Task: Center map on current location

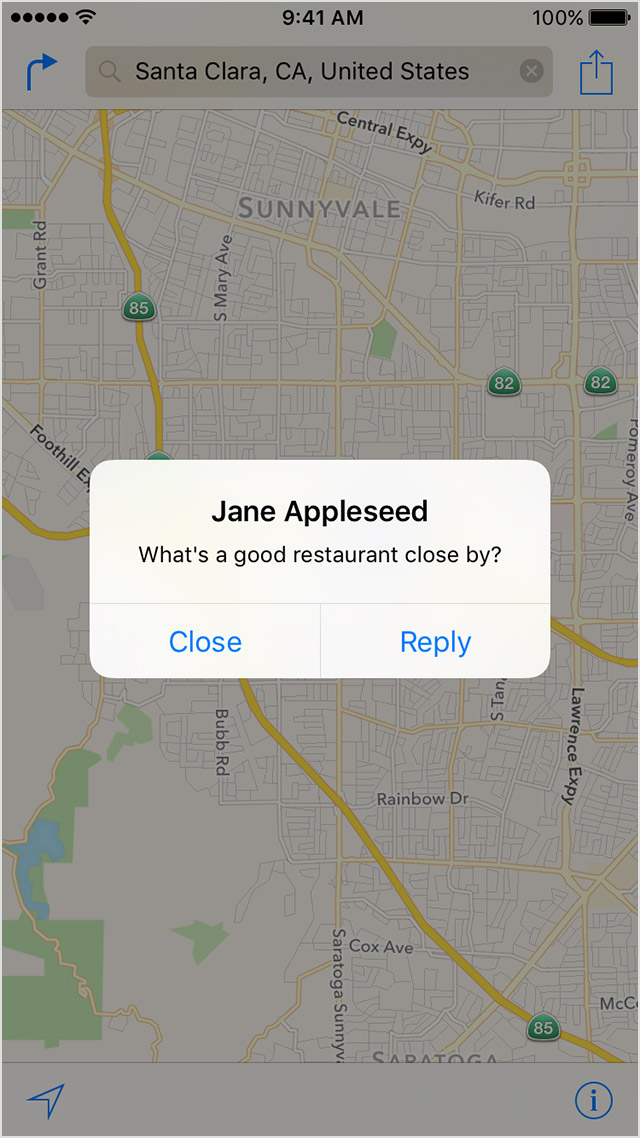Action: [45, 1101]
